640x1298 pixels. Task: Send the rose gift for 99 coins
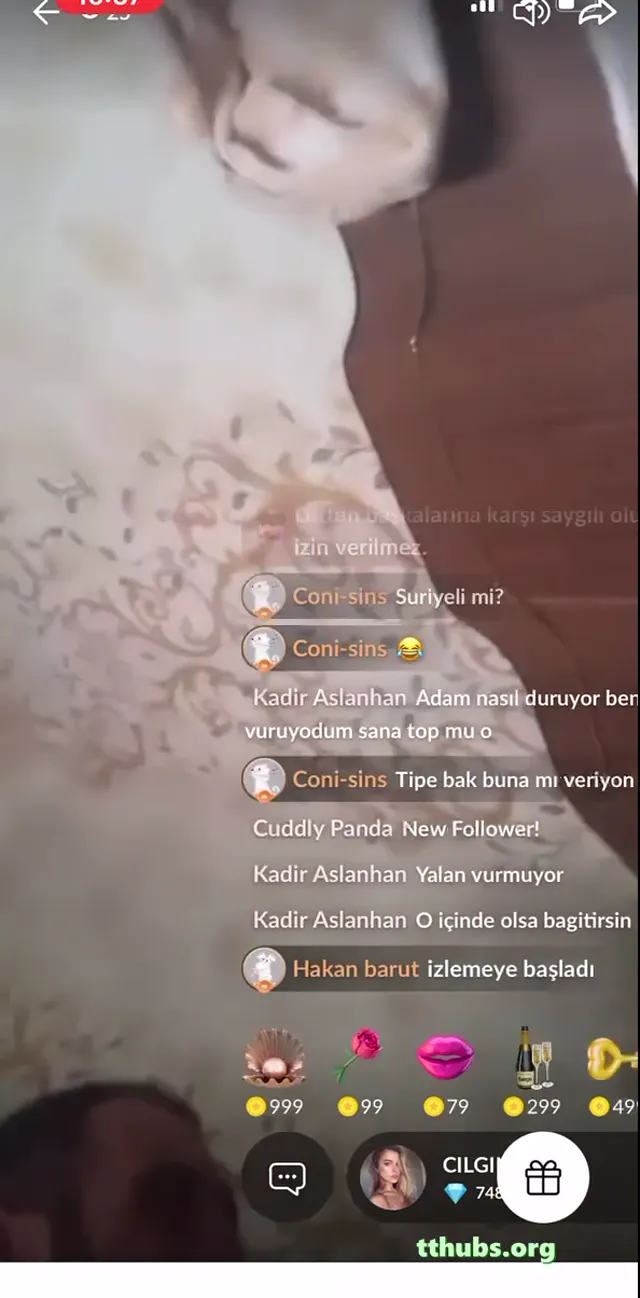pos(359,1072)
